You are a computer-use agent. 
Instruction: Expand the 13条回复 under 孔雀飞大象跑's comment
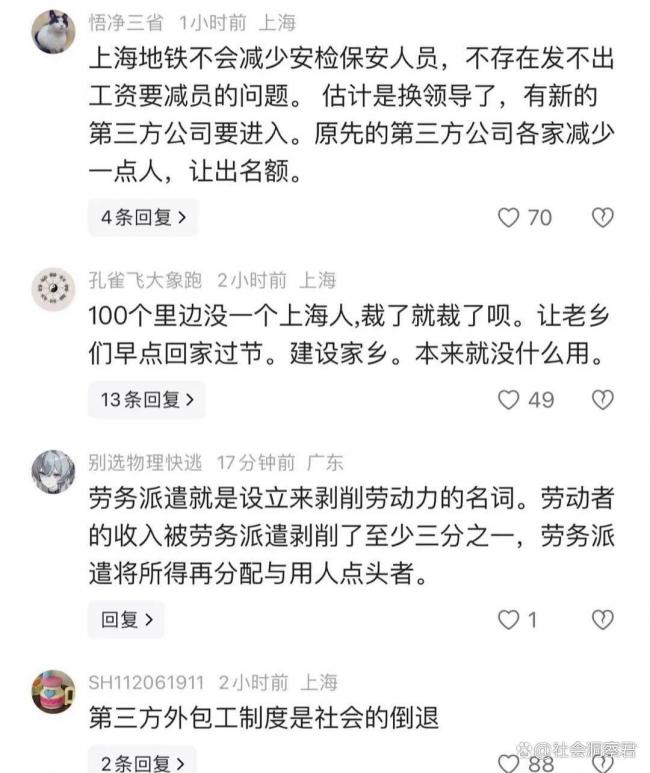[146, 400]
